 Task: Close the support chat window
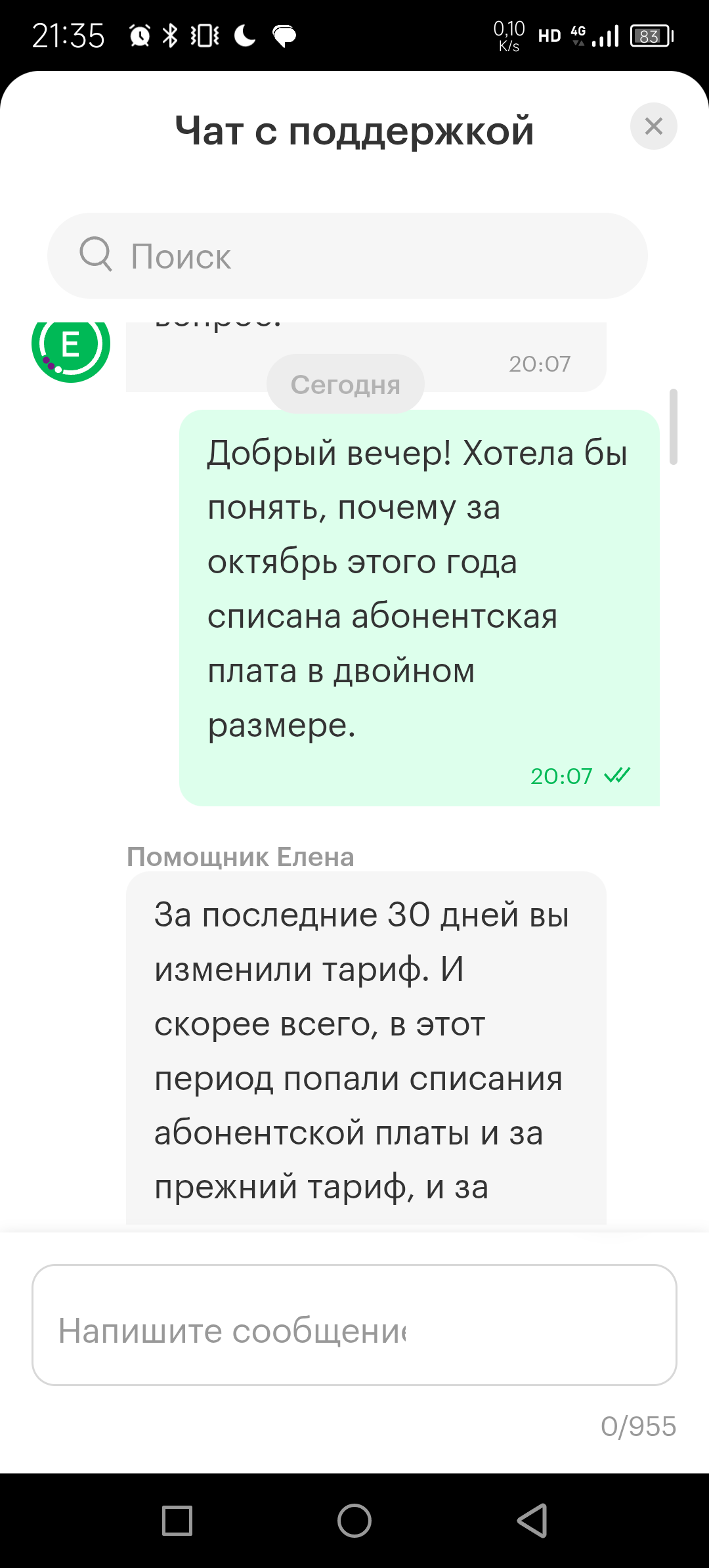(x=653, y=126)
